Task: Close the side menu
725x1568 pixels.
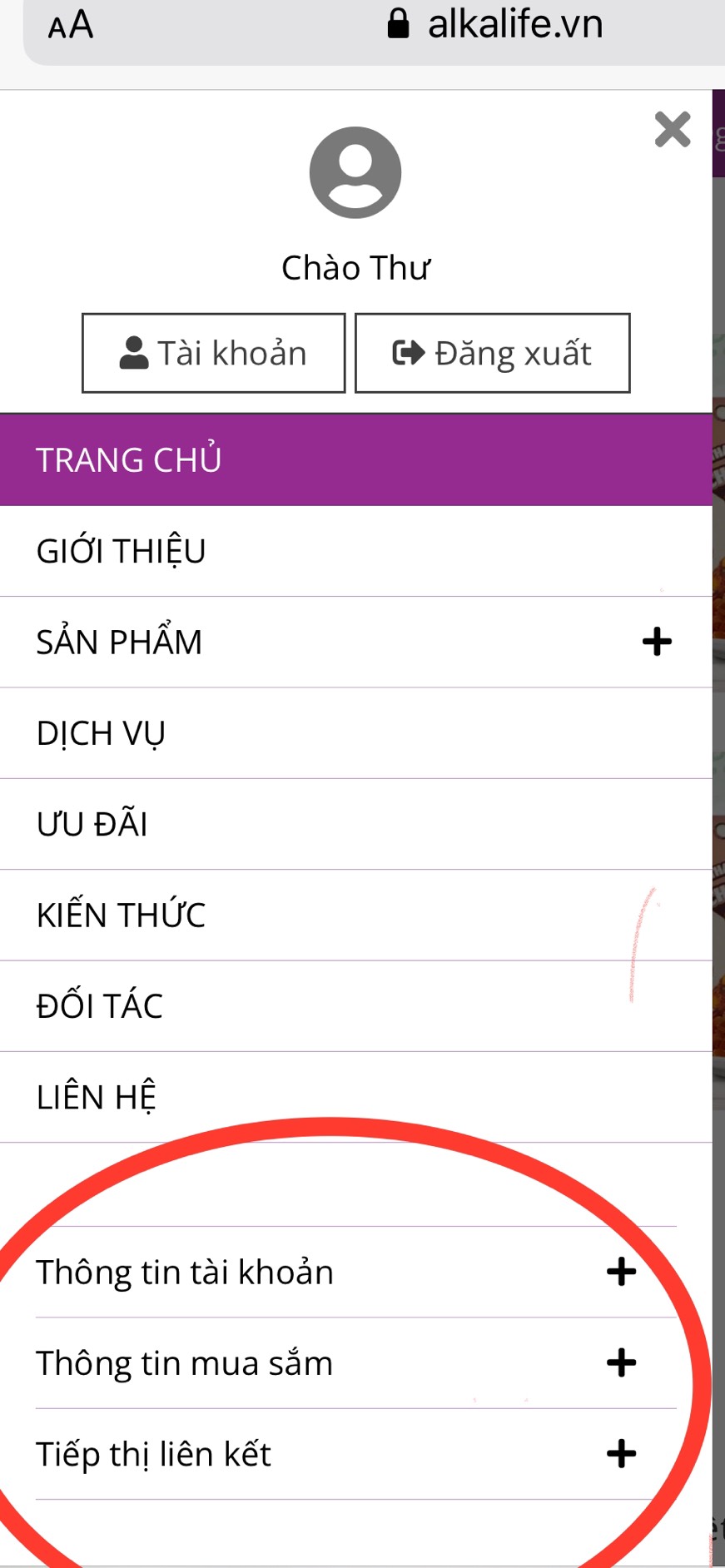Action: [673, 130]
